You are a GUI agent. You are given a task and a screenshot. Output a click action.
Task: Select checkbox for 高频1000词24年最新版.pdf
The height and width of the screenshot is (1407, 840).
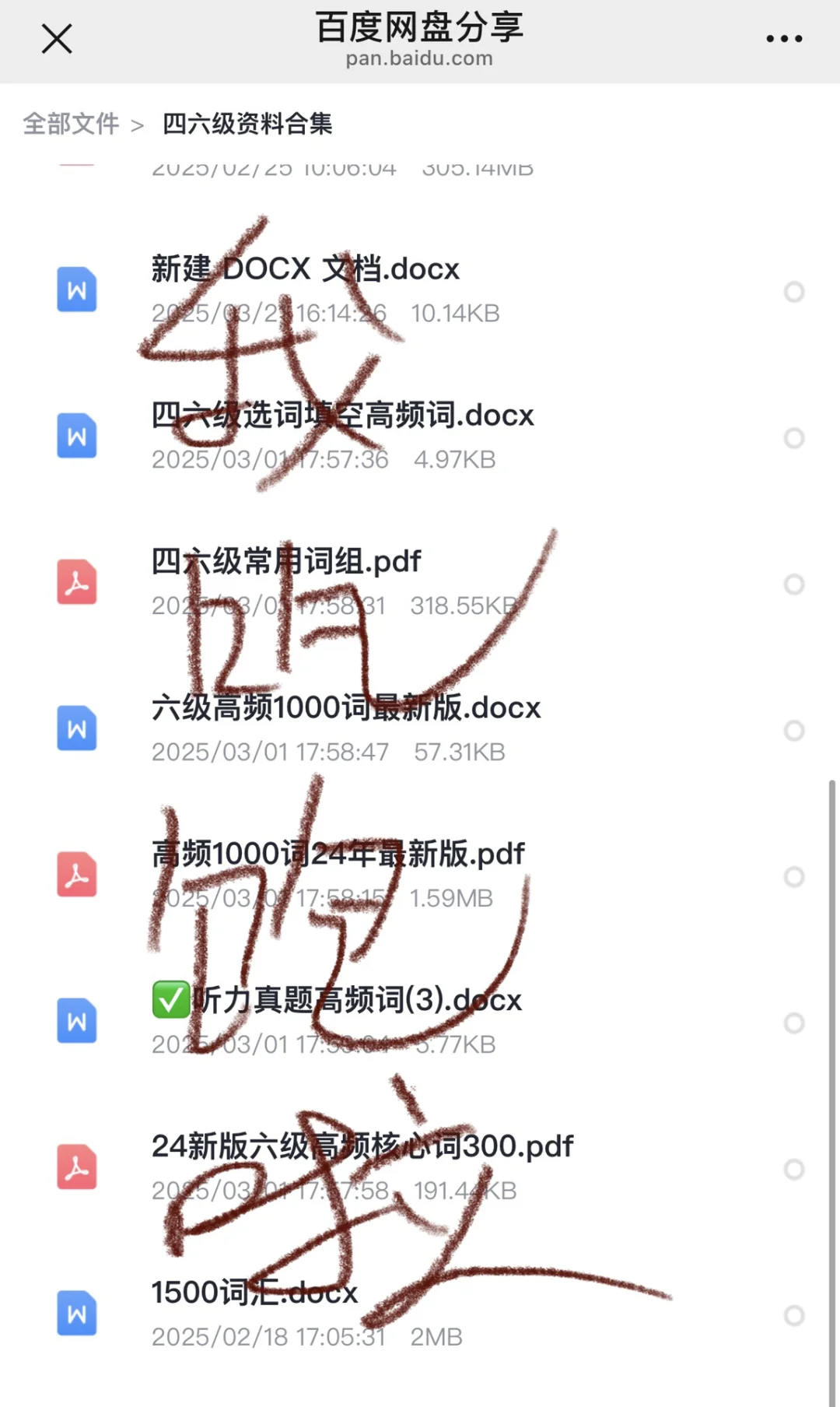tap(793, 877)
